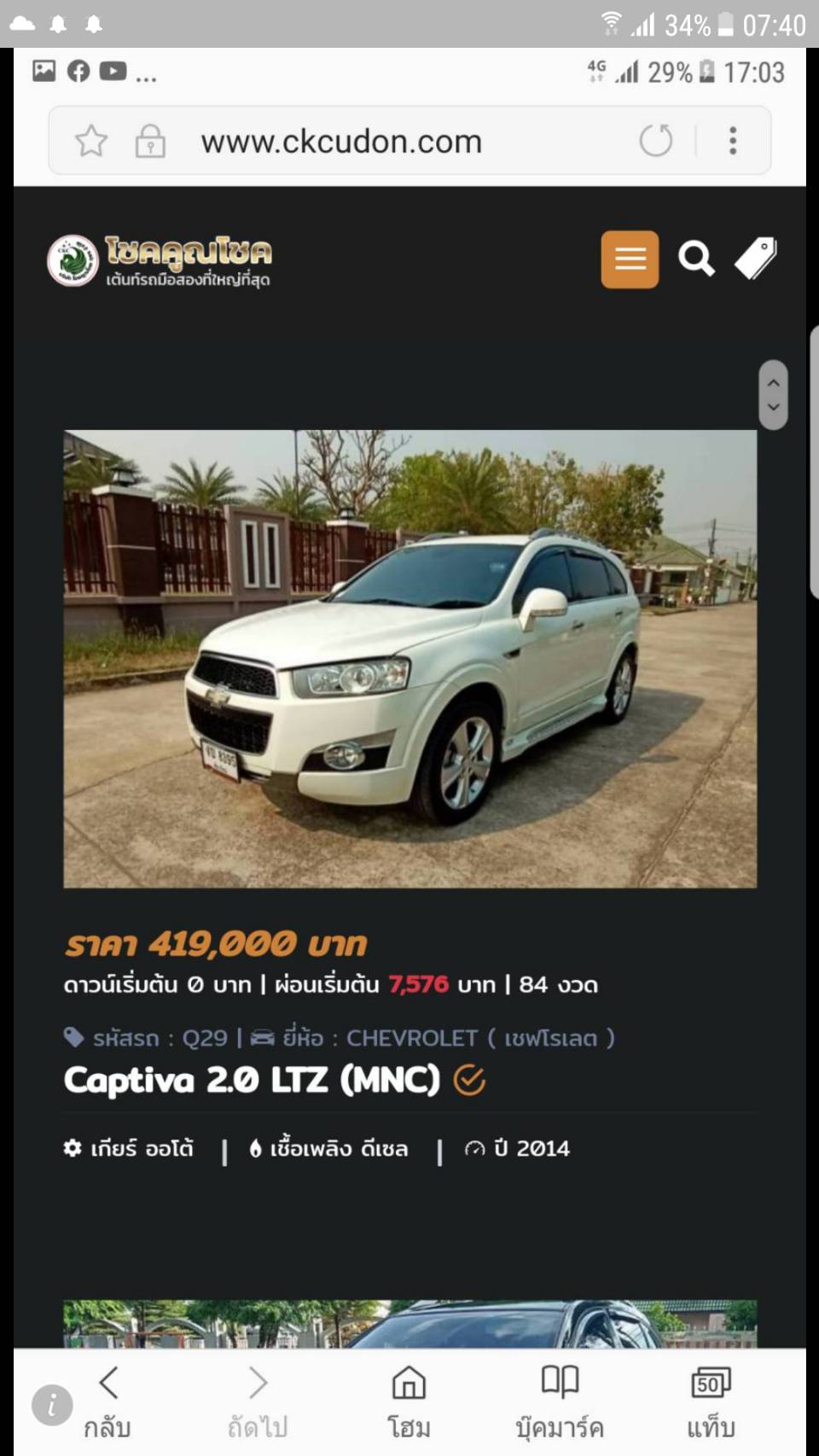The width and height of the screenshot is (819, 1456).
Task: Go back with กลับ button
Action: (107, 1402)
